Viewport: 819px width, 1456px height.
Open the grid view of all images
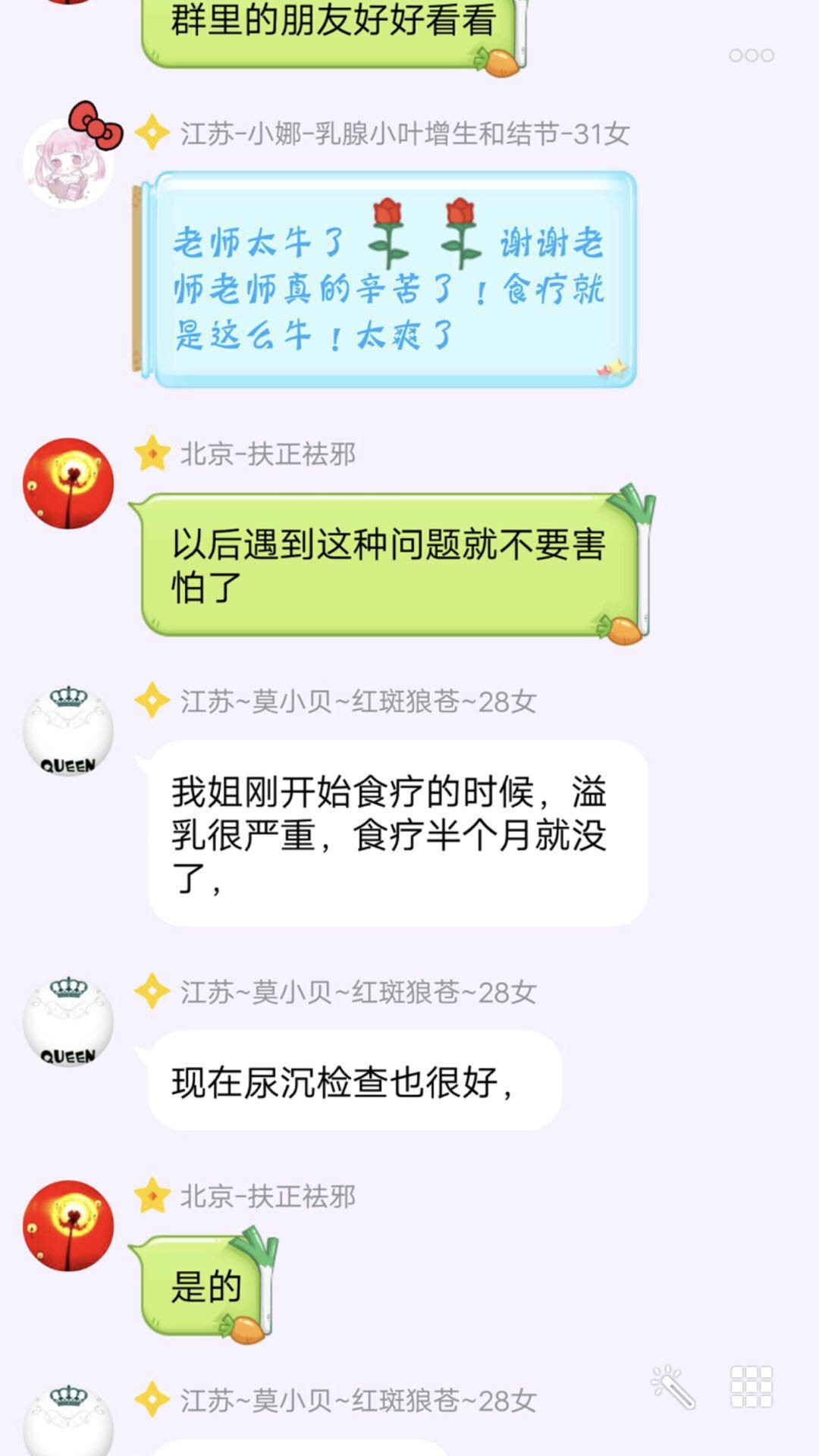tap(751, 1387)
